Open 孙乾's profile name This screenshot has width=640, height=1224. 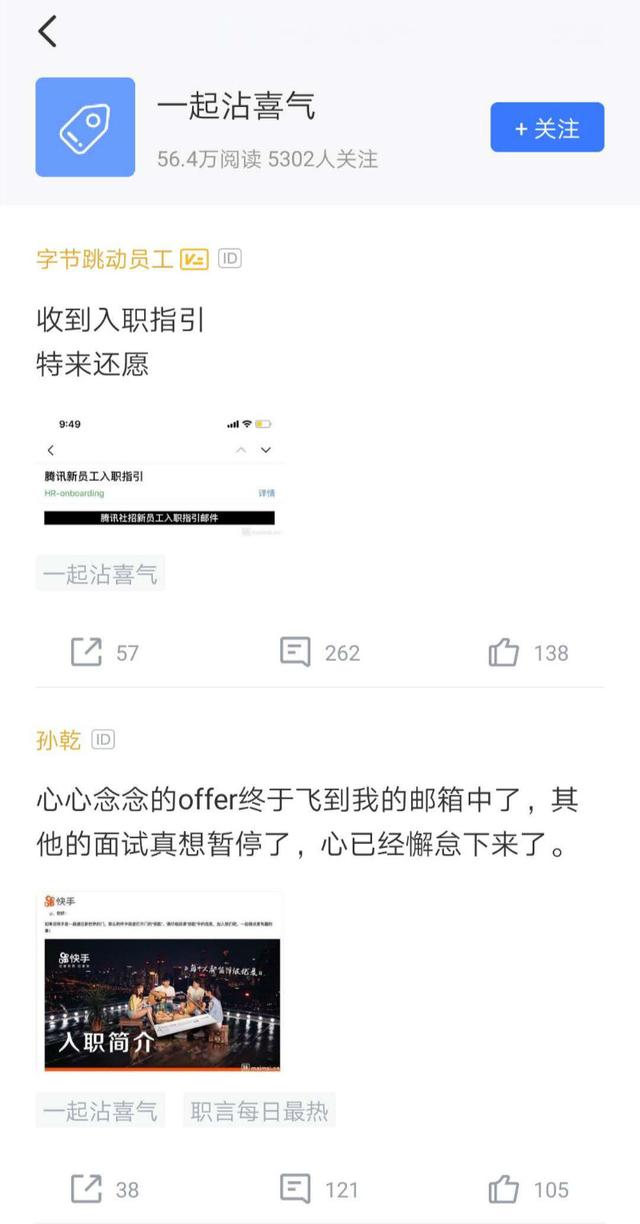[x=58, y=740]
